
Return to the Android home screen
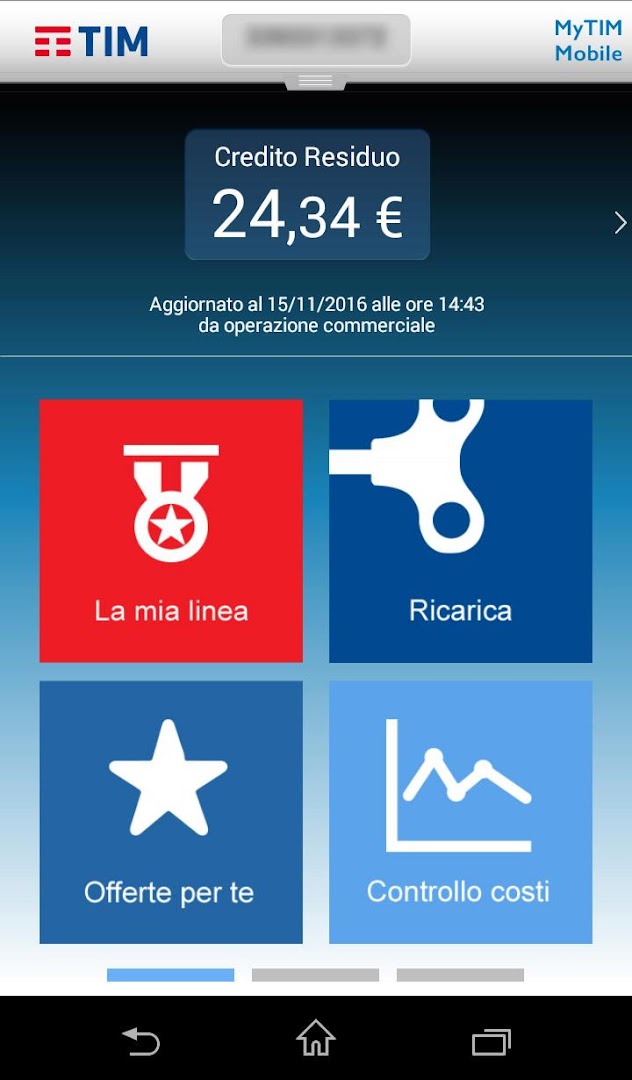(x=316, y=1039)
